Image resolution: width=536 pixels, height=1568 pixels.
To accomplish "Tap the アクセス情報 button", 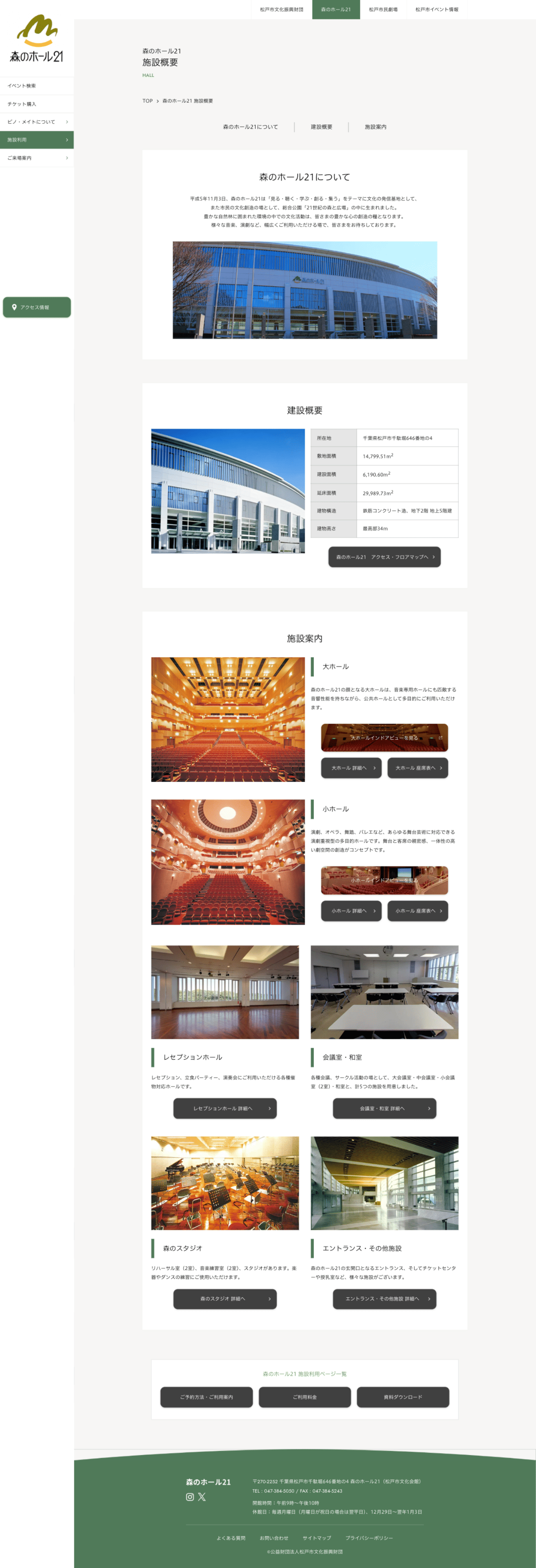I will click(x=37, y=307).
